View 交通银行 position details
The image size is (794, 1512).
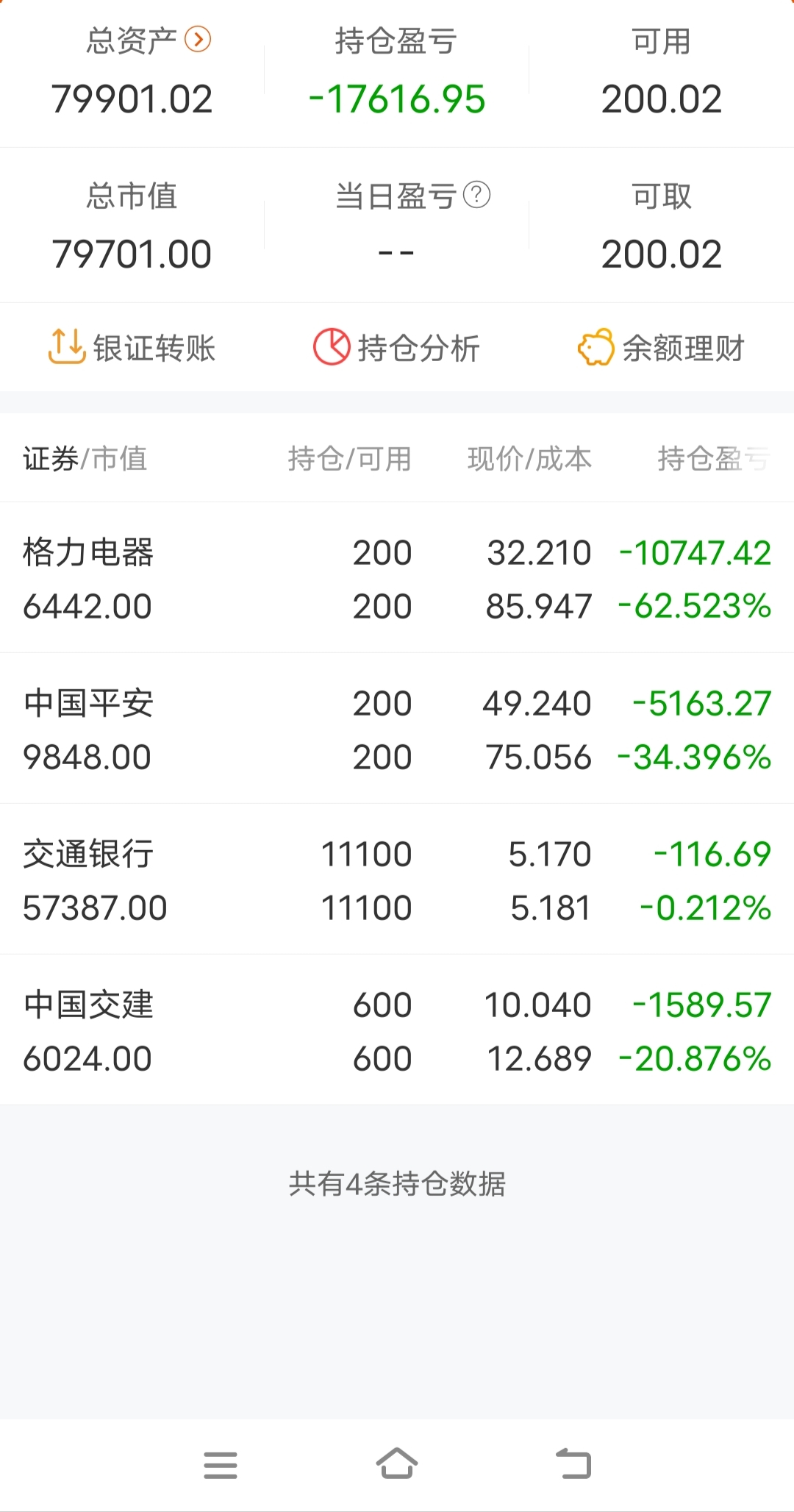click(x=397, y=880)
